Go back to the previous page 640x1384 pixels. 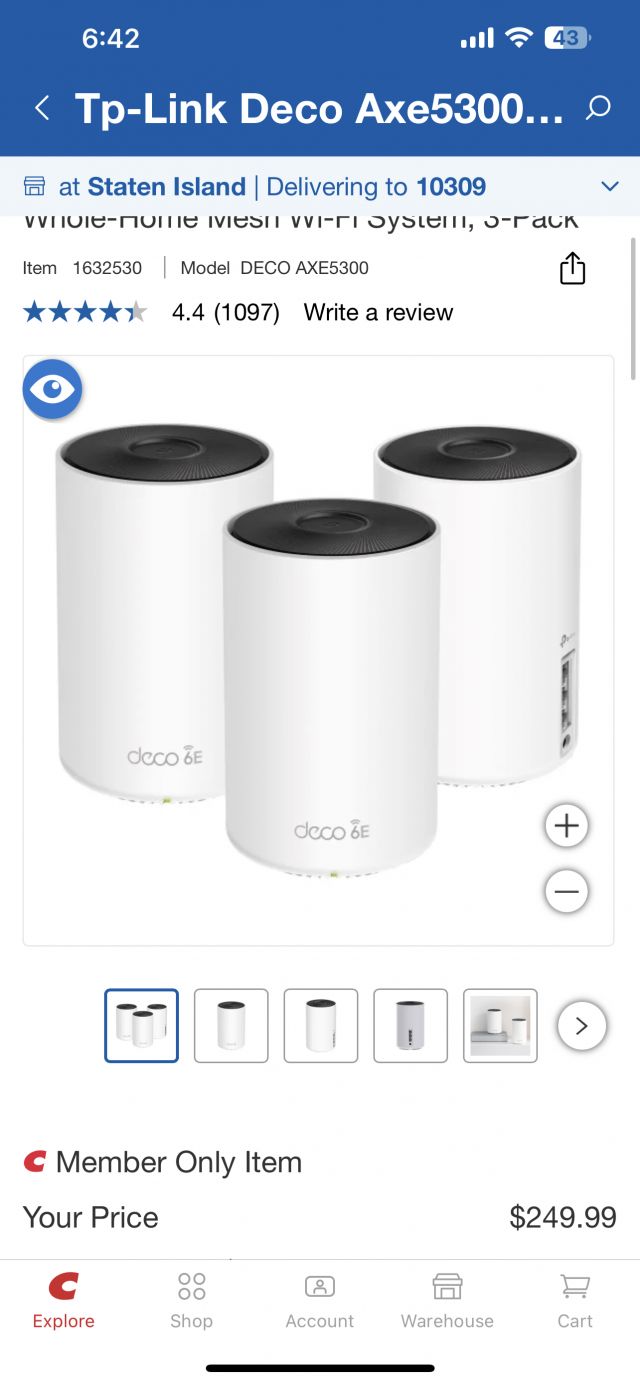tap(42, 108)
